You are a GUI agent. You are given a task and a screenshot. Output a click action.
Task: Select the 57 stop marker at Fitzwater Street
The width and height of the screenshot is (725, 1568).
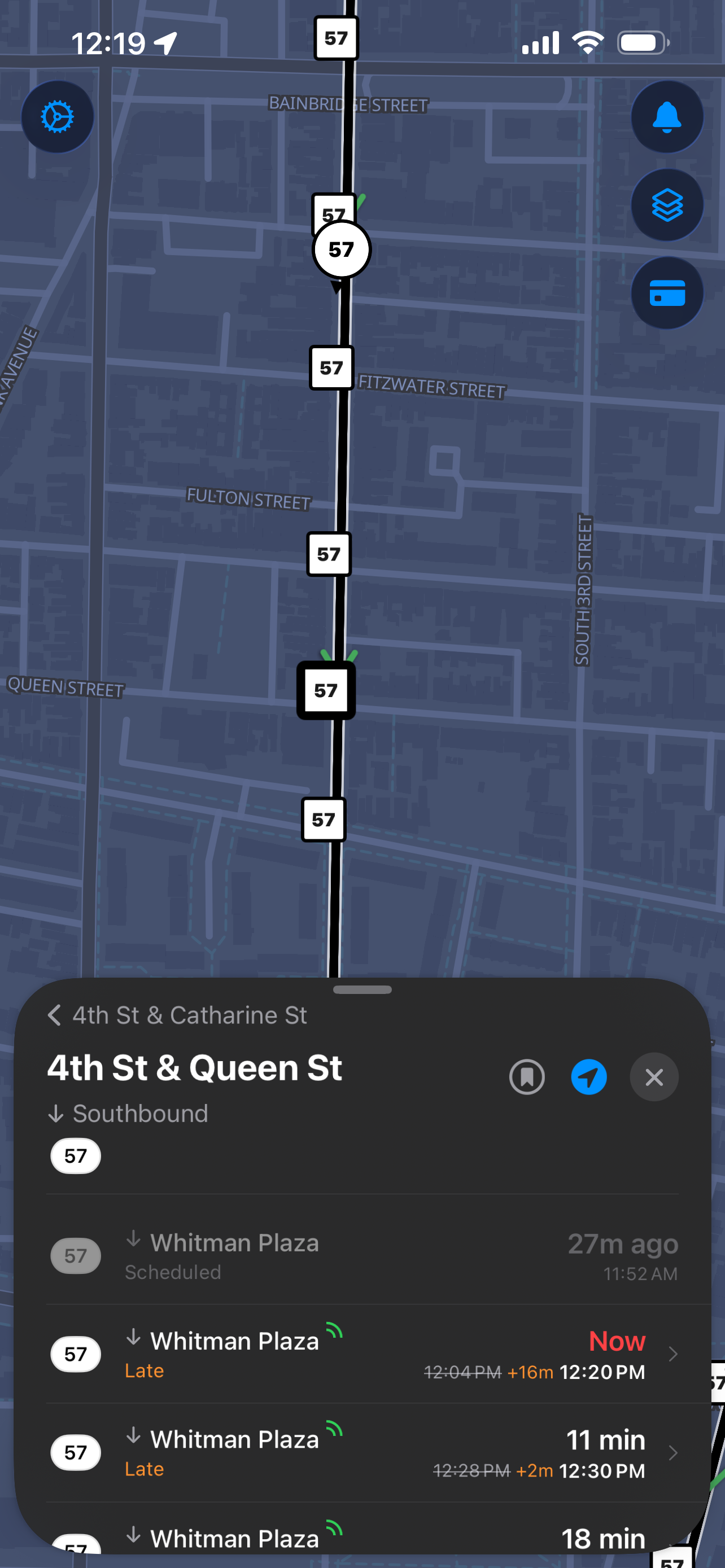tap(332, 367)
